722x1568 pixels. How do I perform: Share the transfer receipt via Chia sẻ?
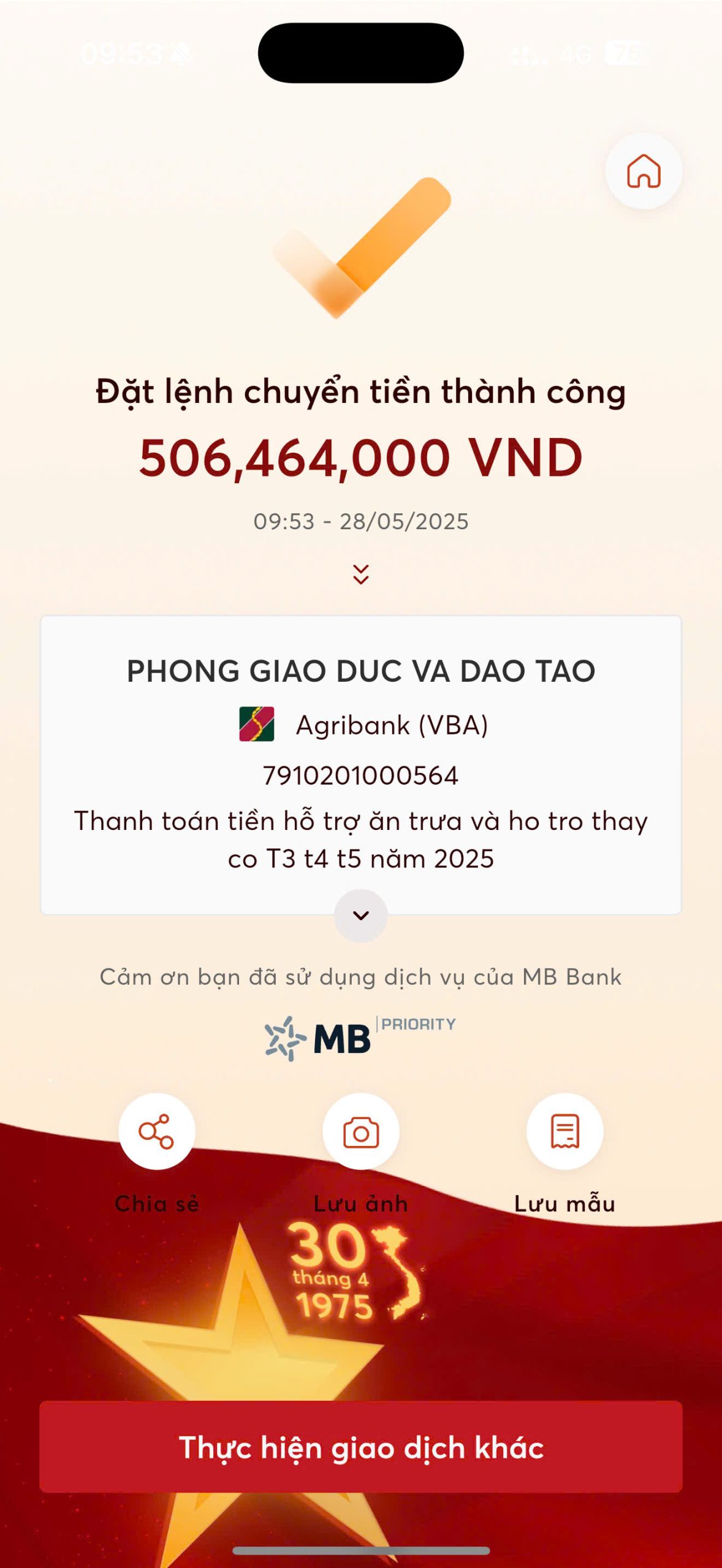tap(157, 1131)
